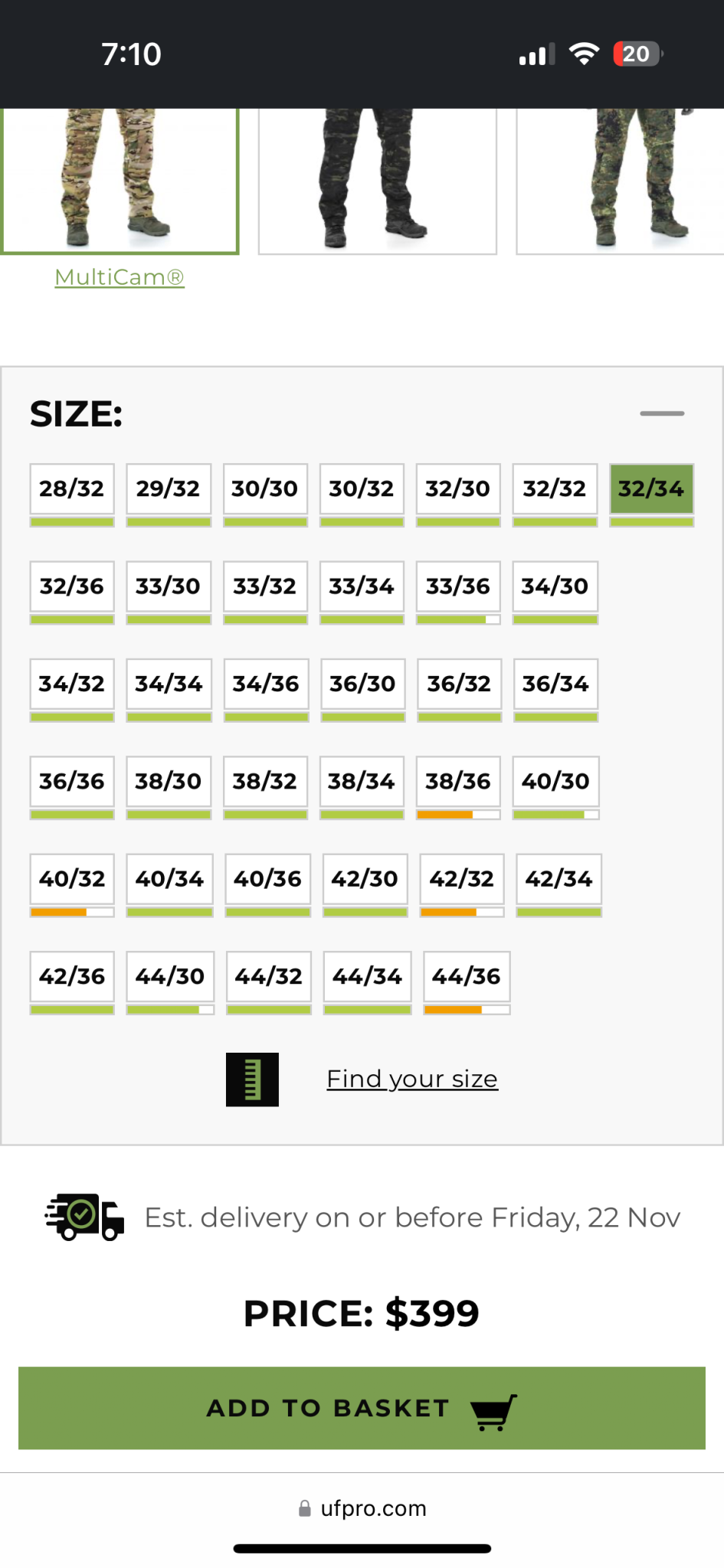Collapse the SIZE section
Image resolution: width=724 pixels, height=1568 pixels.
point(662,413)
